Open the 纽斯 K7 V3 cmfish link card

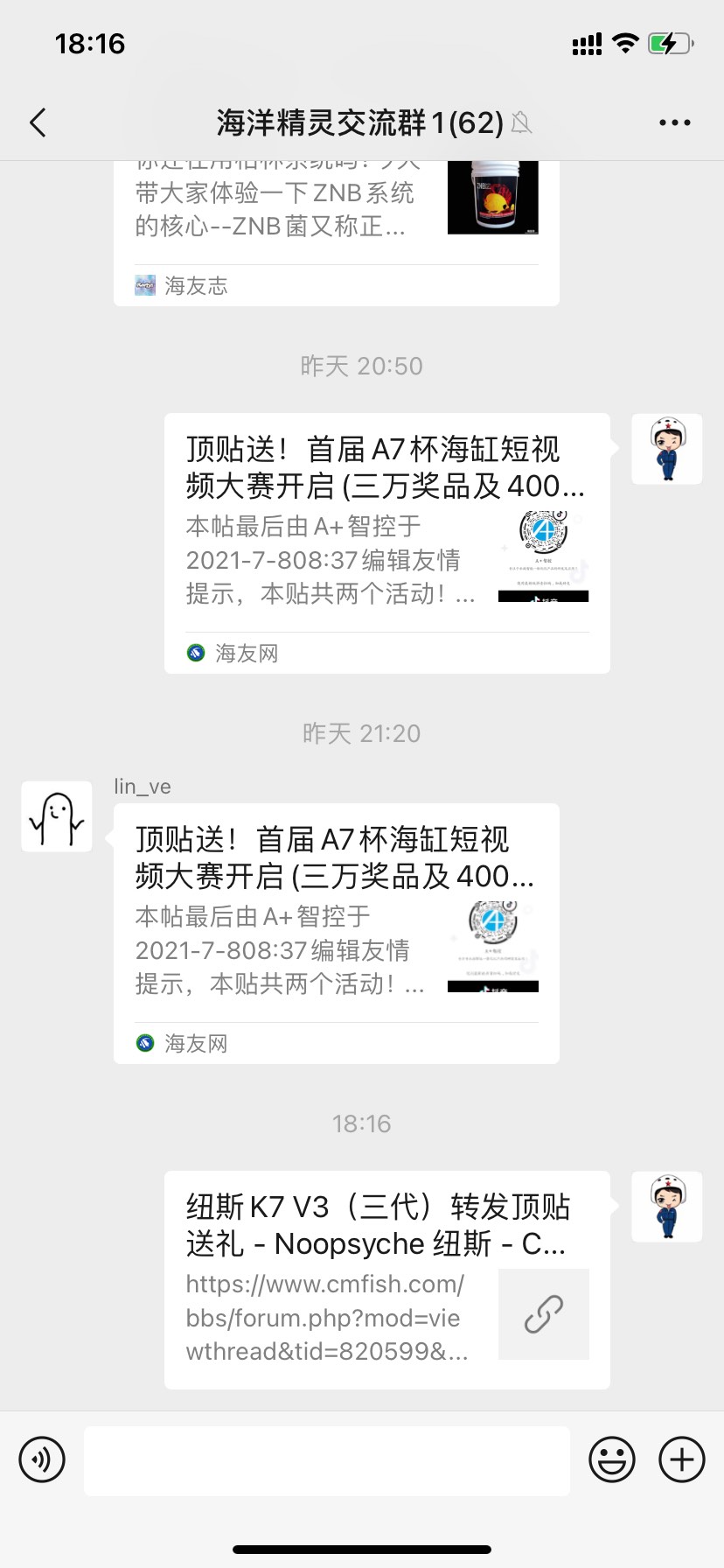point(386,1279)
